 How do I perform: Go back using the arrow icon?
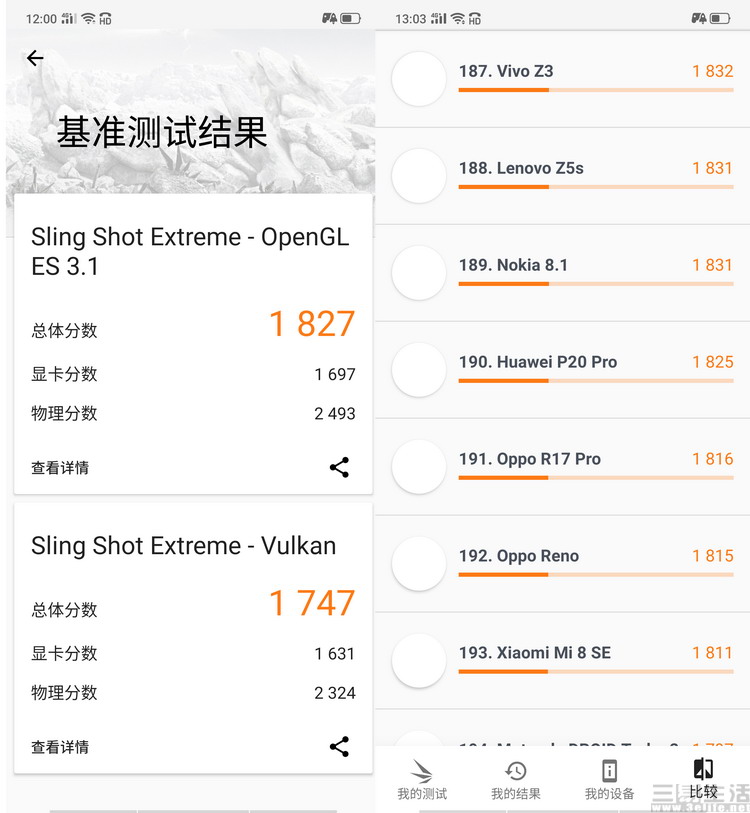coord(35,58)
